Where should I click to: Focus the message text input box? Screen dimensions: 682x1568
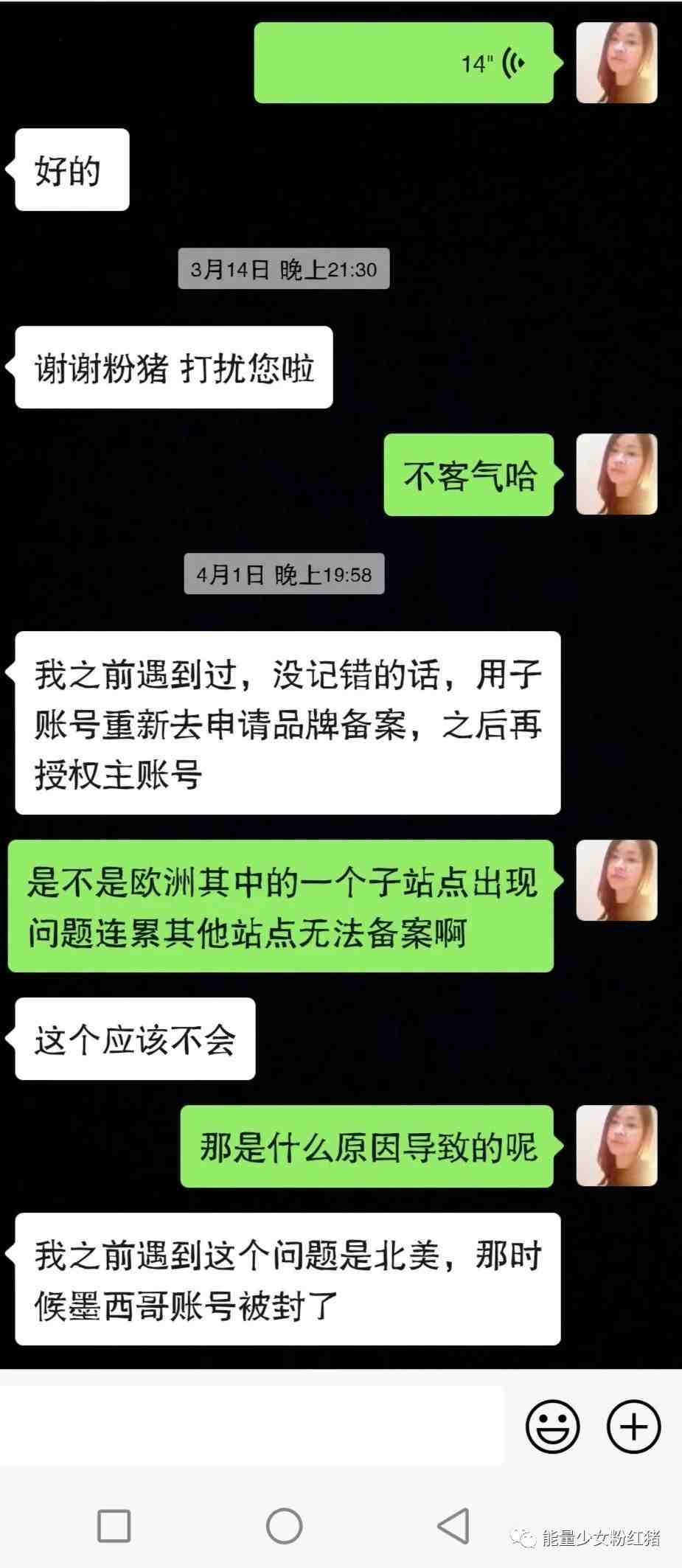[251, 1426]
